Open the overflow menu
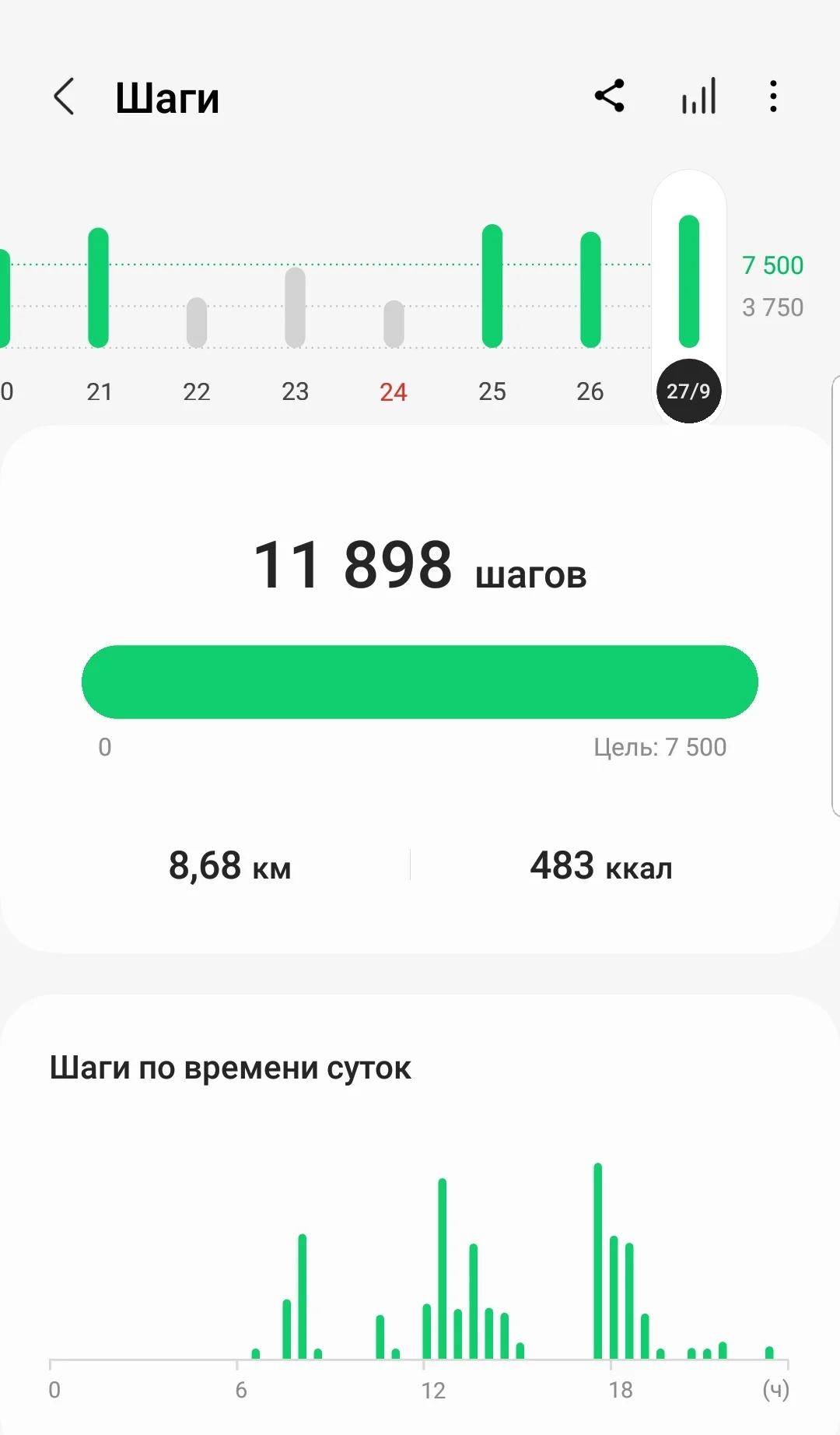Screen dimensions: 840x1435 pos(772,96)
